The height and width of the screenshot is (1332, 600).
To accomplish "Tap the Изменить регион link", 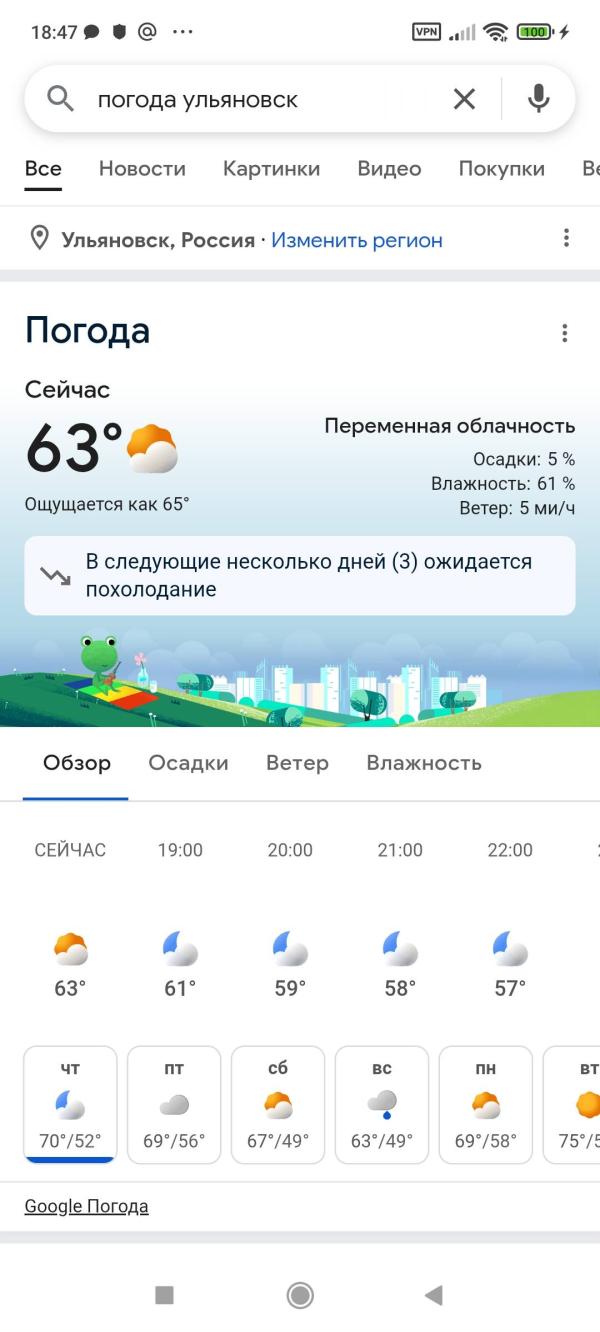I will pos(357,240).
